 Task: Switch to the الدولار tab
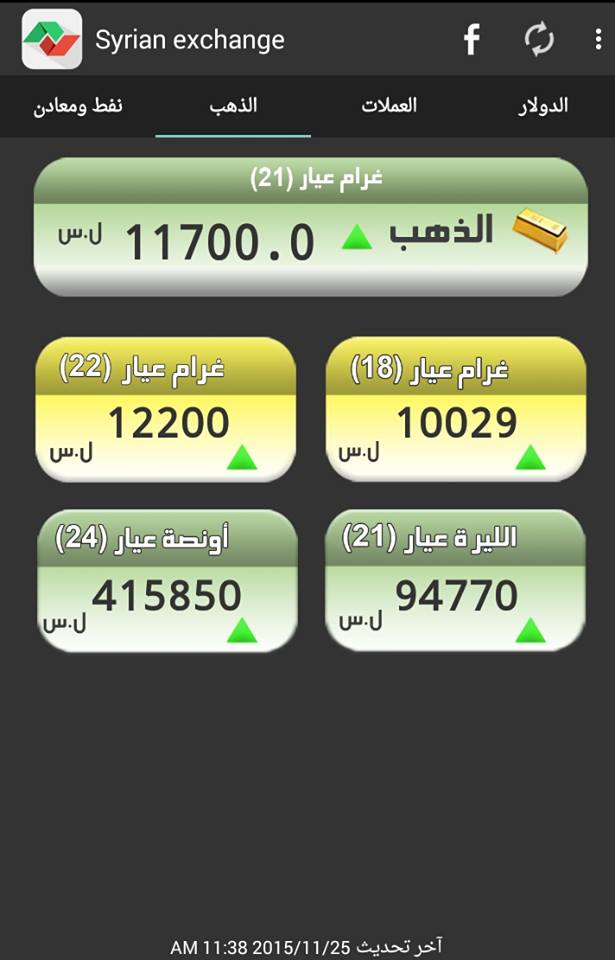tap(543, 106)
